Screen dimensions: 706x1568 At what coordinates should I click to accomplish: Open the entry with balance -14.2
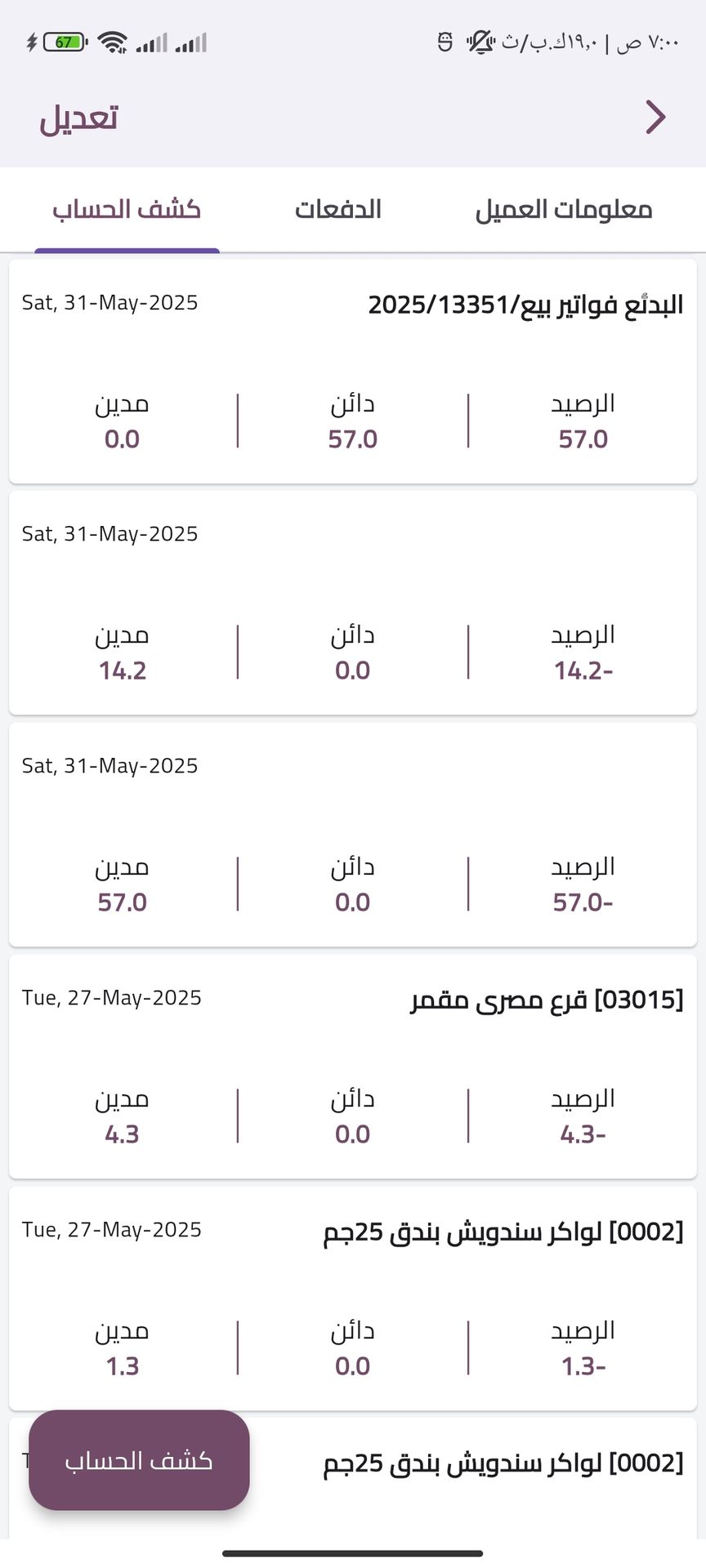(x=353, y=603)
